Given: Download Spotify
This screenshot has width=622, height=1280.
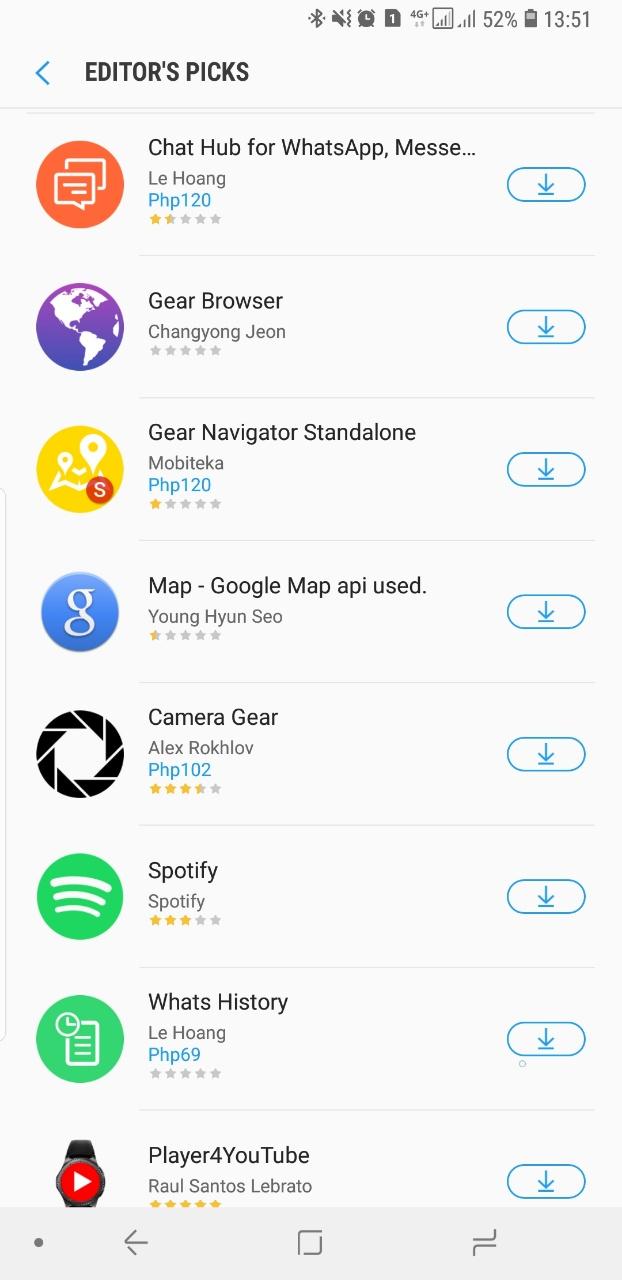Looking at the screenshot, I should [x=546, y=897].
